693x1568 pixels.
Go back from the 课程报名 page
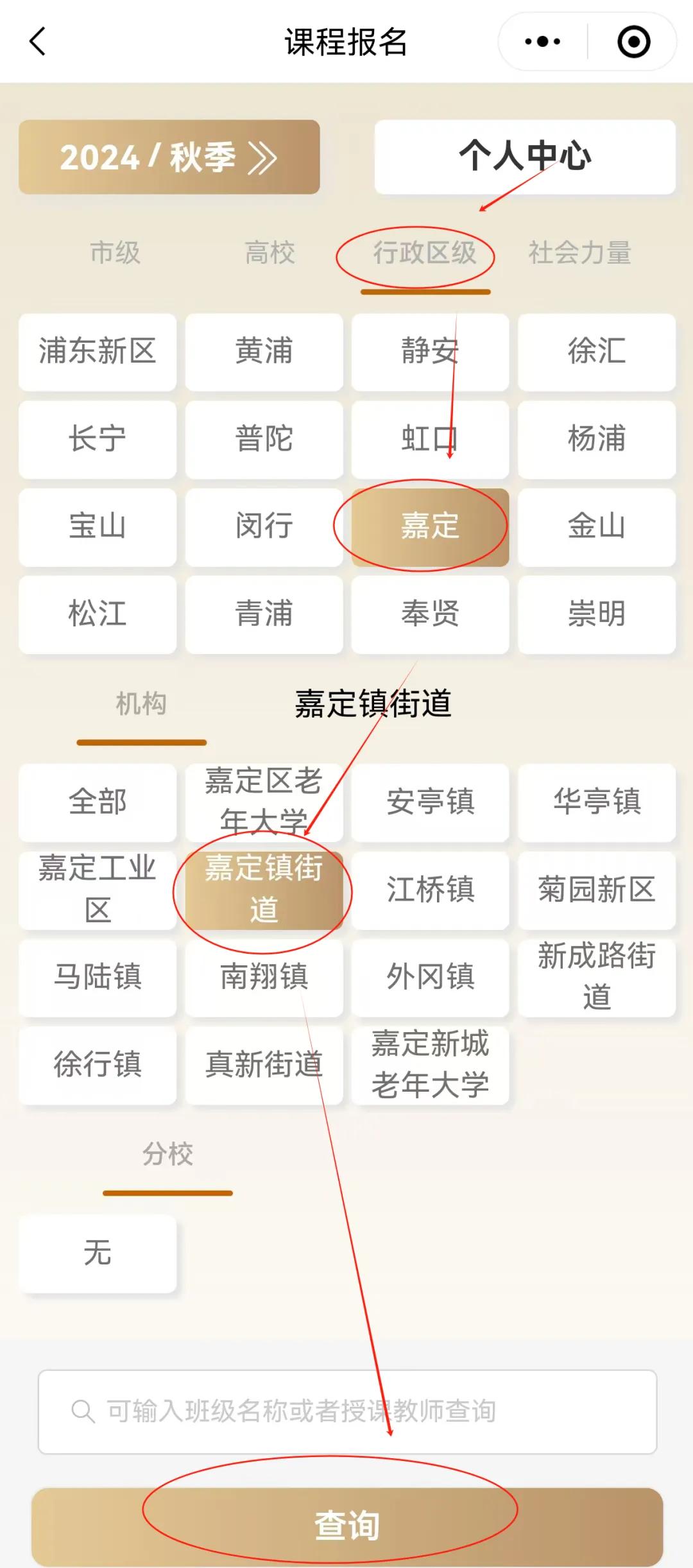point(38,42)
